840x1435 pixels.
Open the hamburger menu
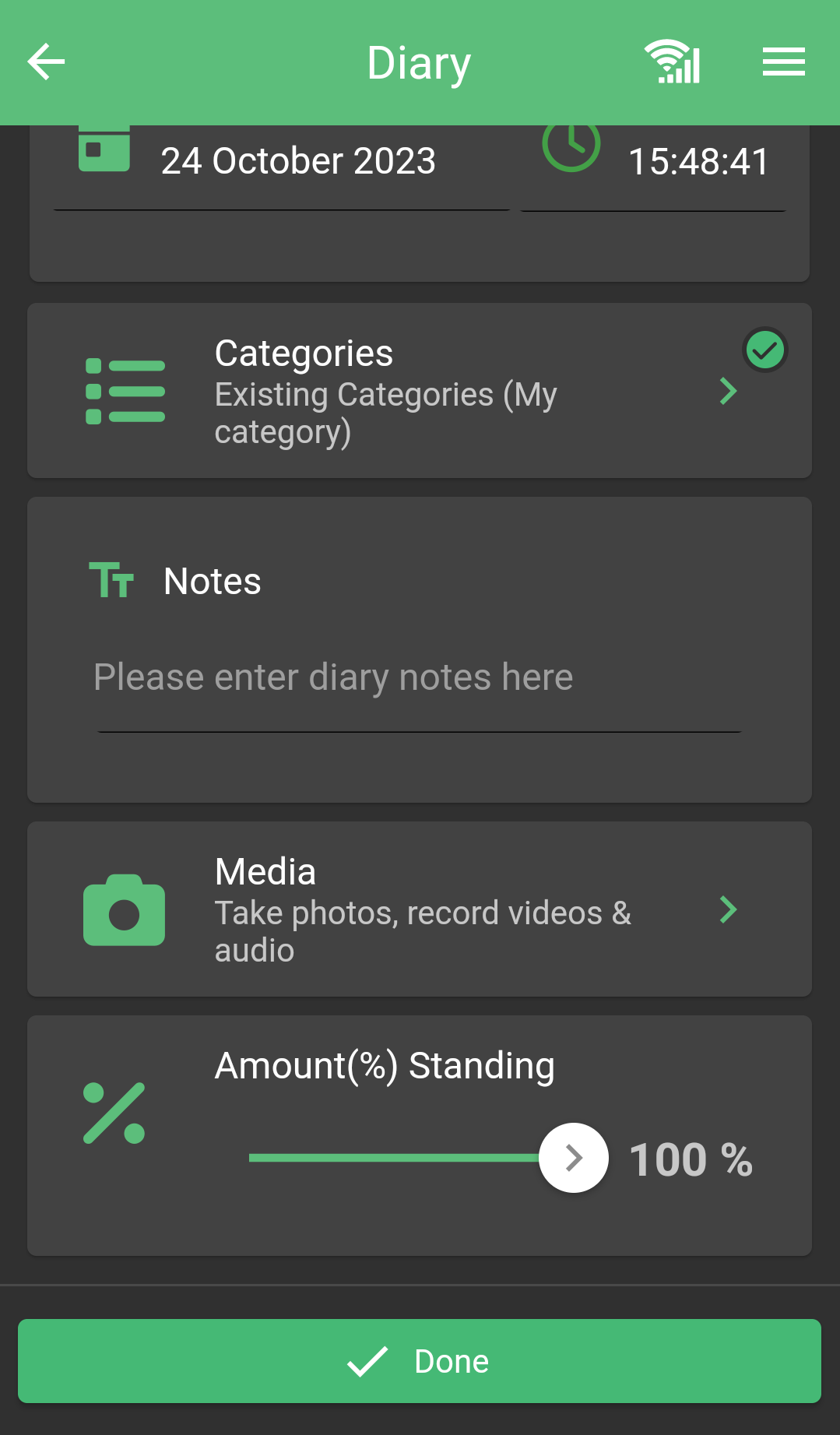click(x=783, y=62)
